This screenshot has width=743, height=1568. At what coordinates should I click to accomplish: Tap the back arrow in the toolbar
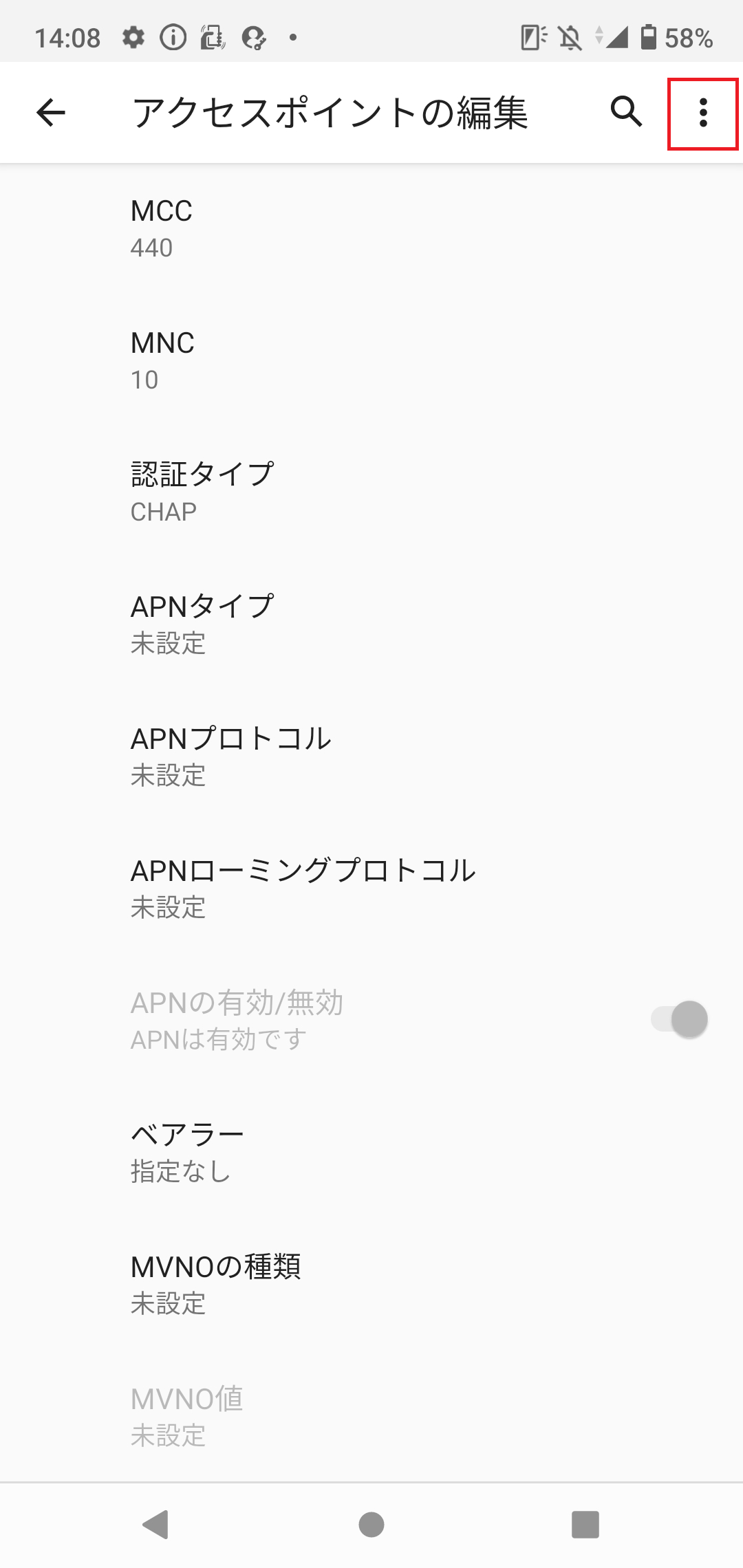point(52,113)
